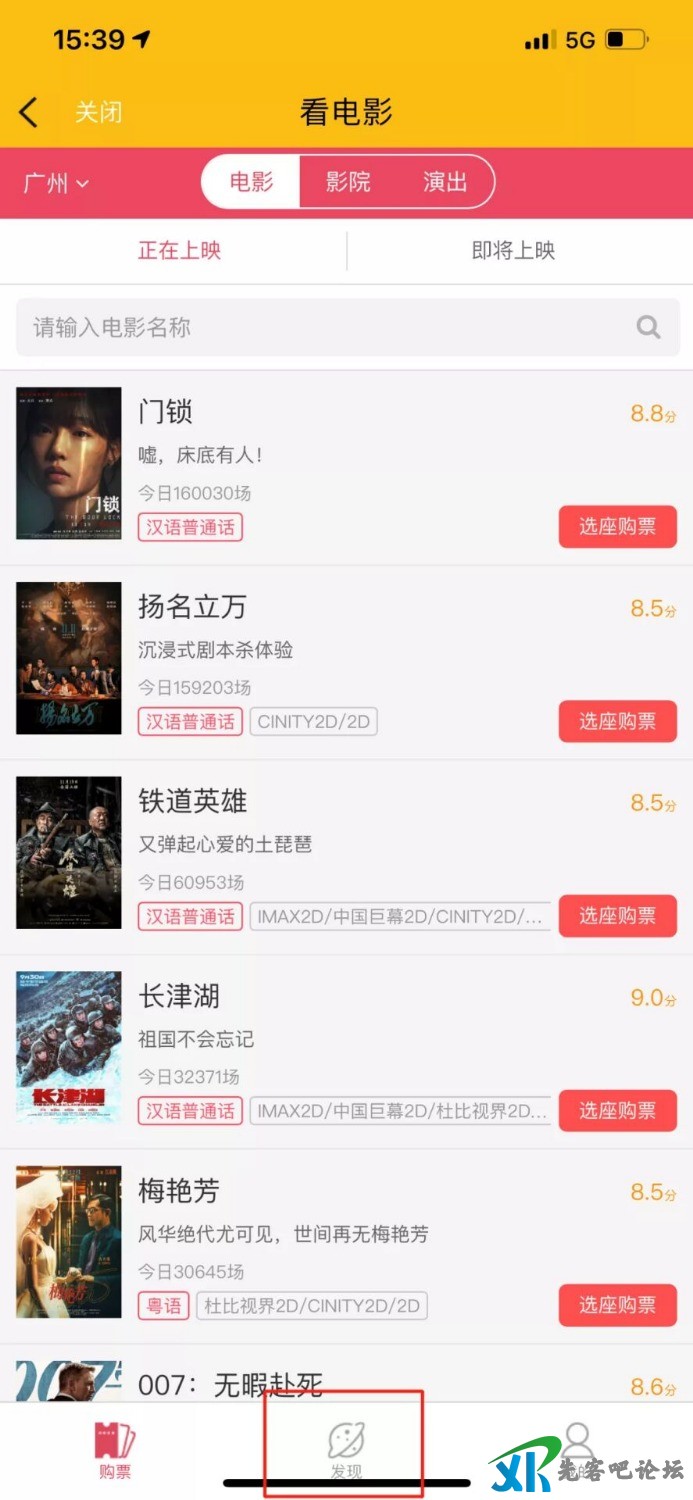Select 选座购票 for 长津湖
Viewport: 693px width, 1500px height.
617,1110
